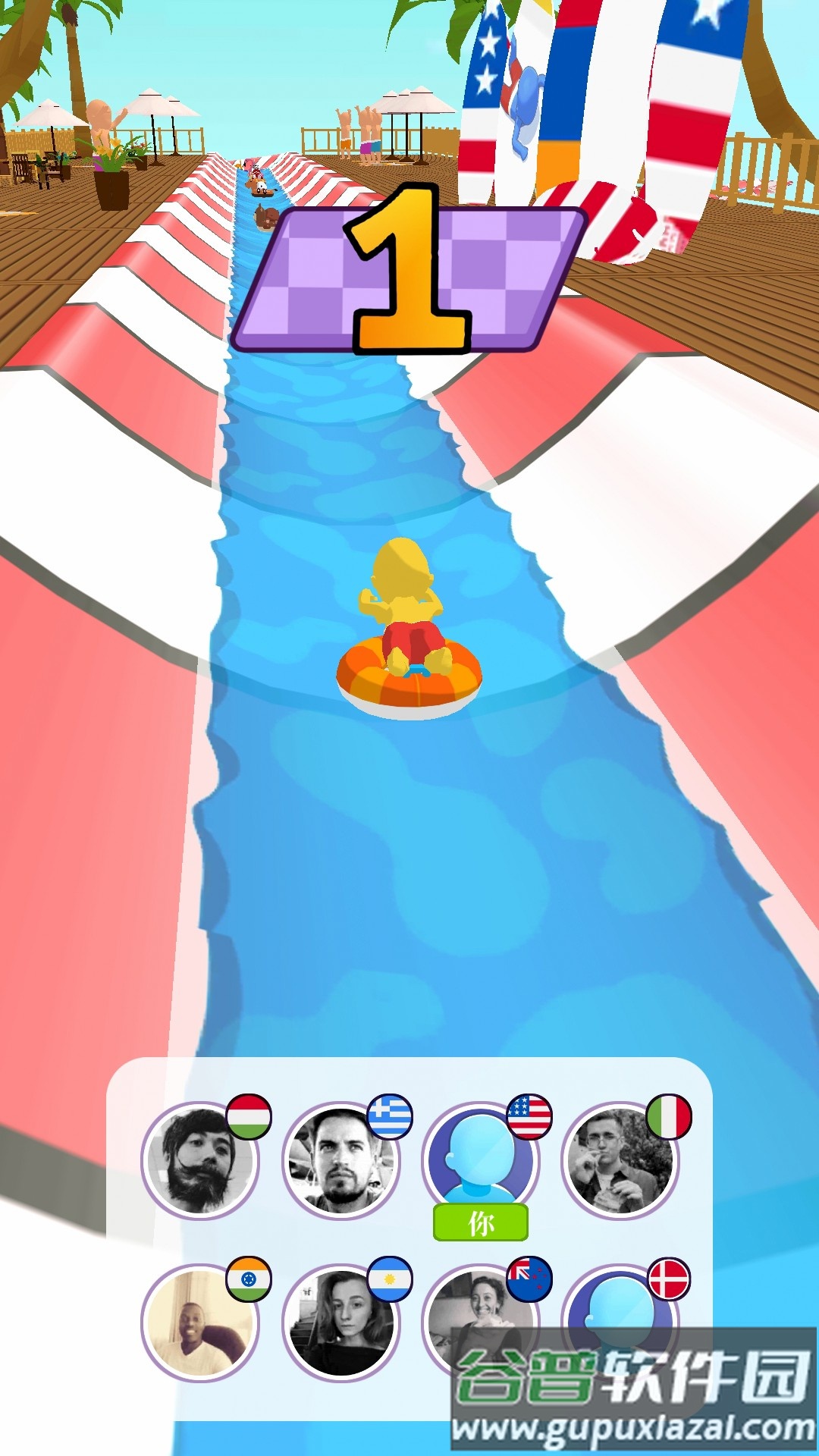This screenshot has width=819, height=1456.
Task: Open the player avatar with Italy flag
Action: tap(620, 1161)
